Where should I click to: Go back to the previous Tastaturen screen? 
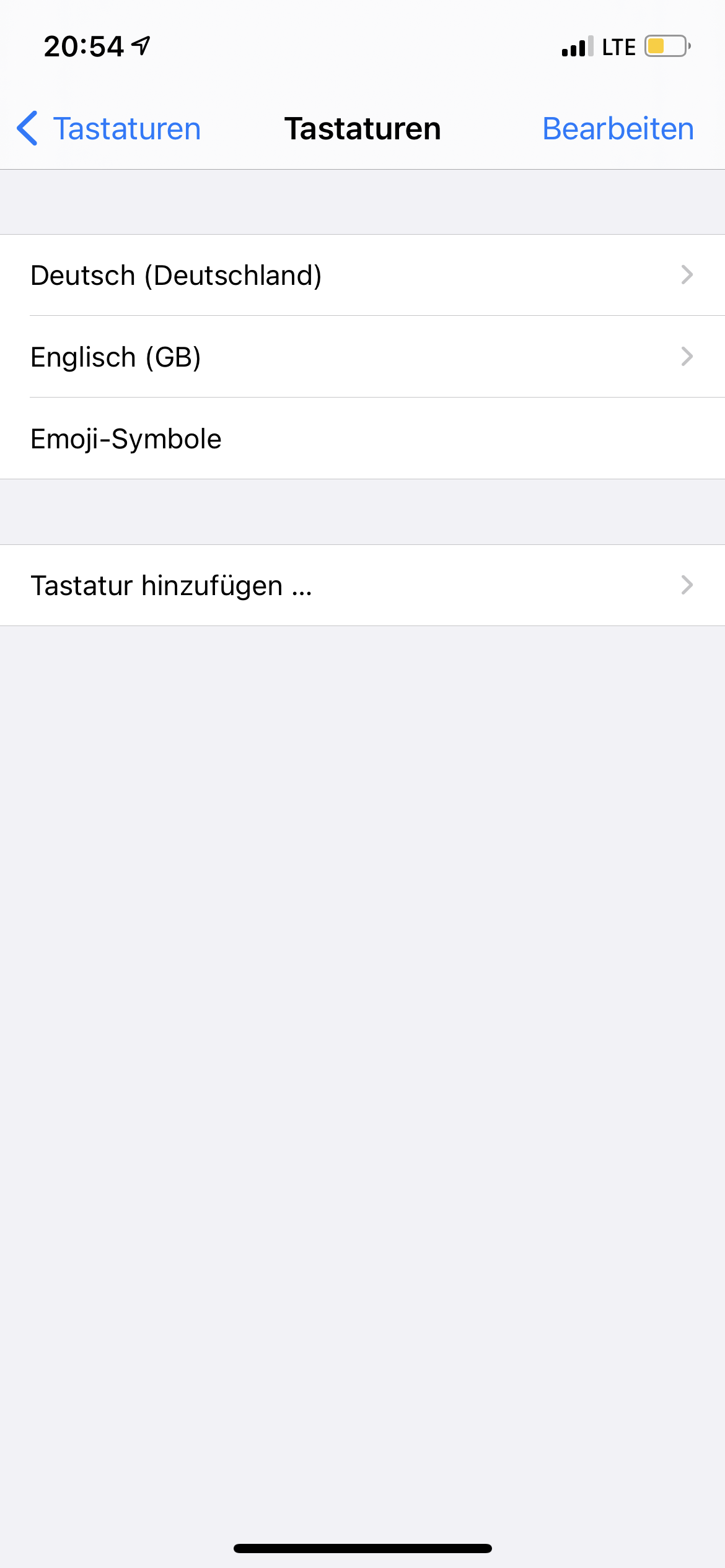click(x=109, y=129)
